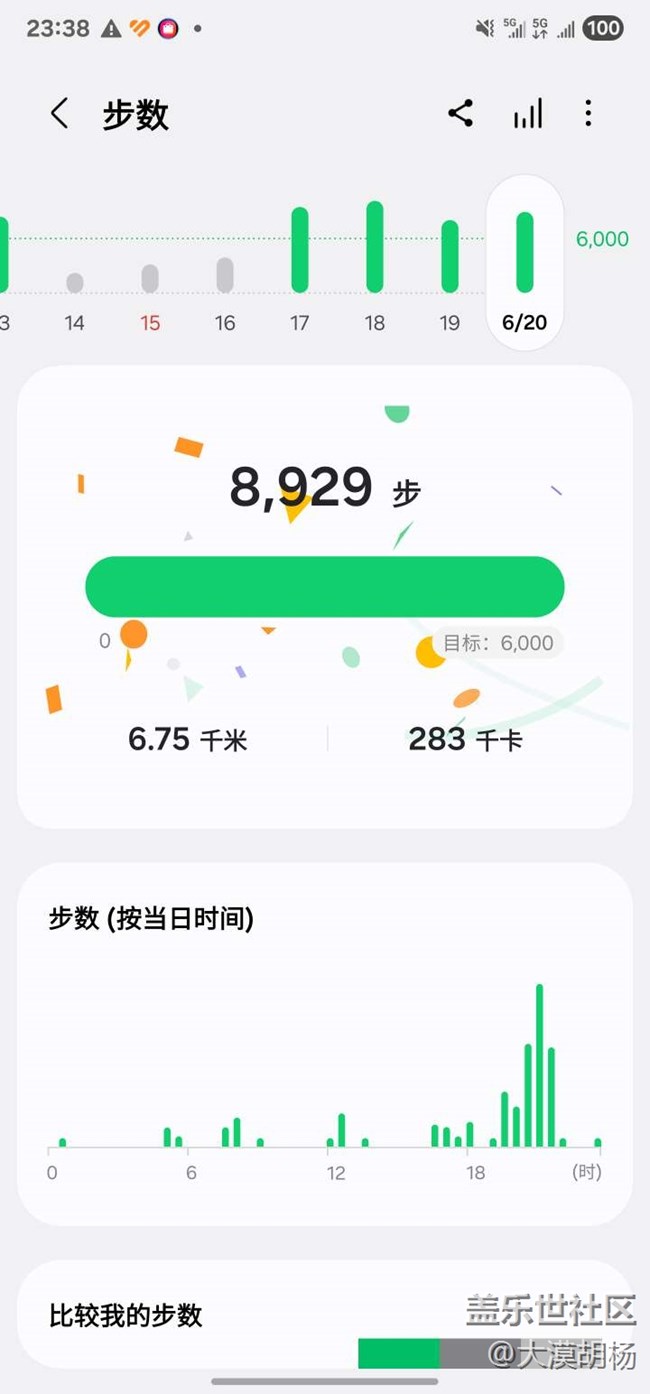650x1394 pixels.
Task: Share the step count
Action: pyautogui.click(x=460, y=114)
